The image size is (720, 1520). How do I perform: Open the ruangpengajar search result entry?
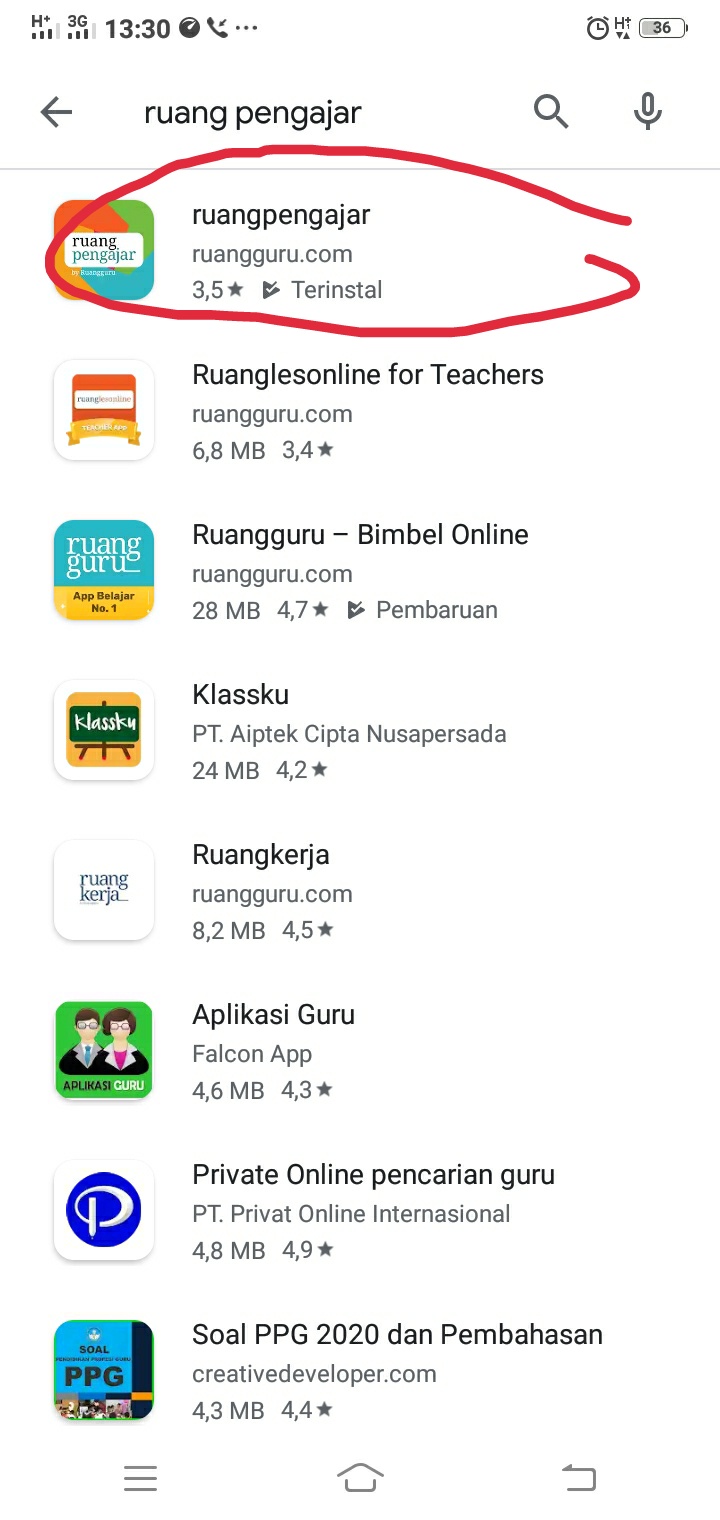[281, 214]
